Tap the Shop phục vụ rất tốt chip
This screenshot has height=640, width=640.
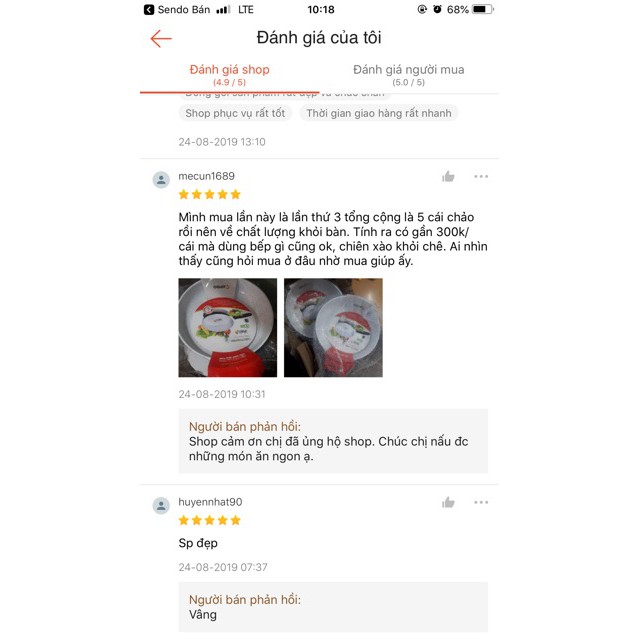click(x=235, y=114)
